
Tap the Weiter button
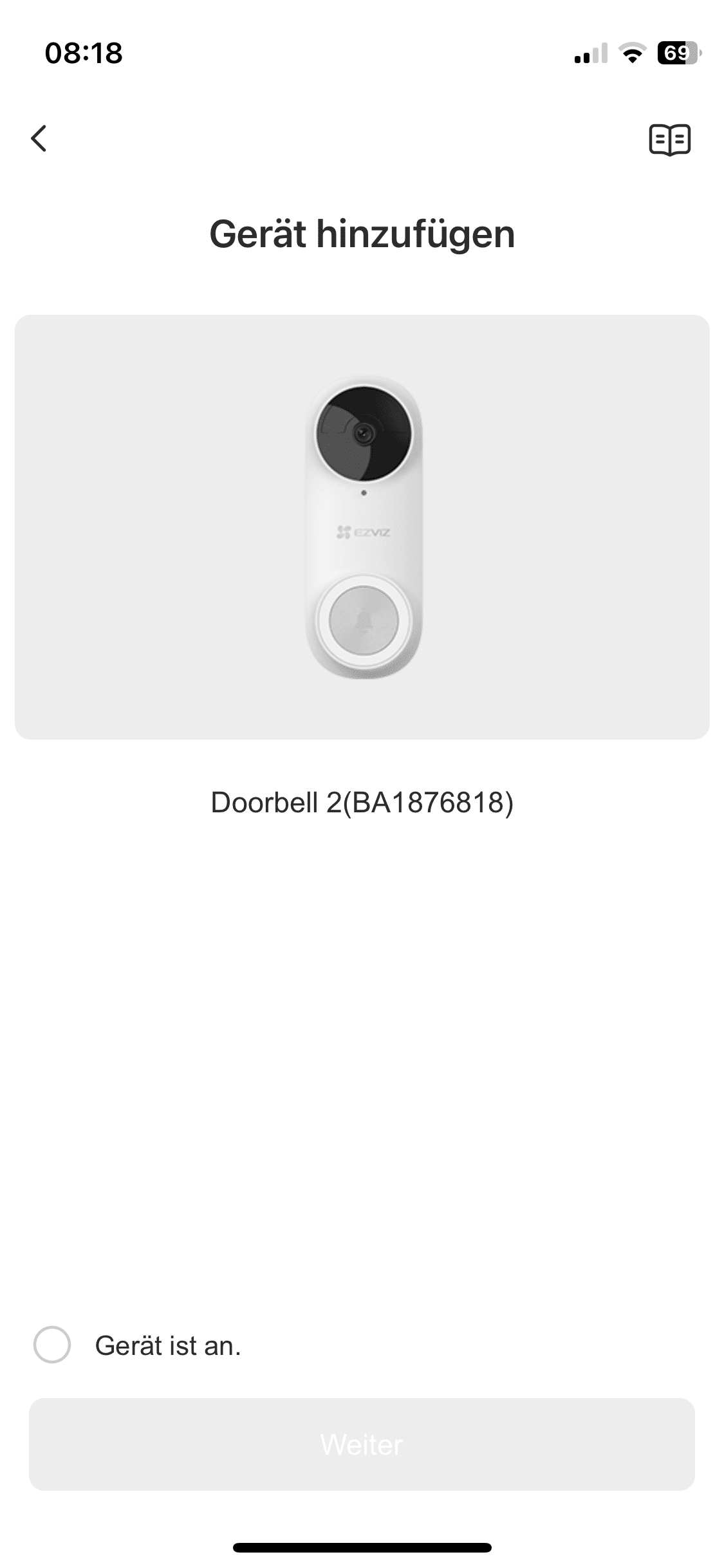click(362, 1444)
